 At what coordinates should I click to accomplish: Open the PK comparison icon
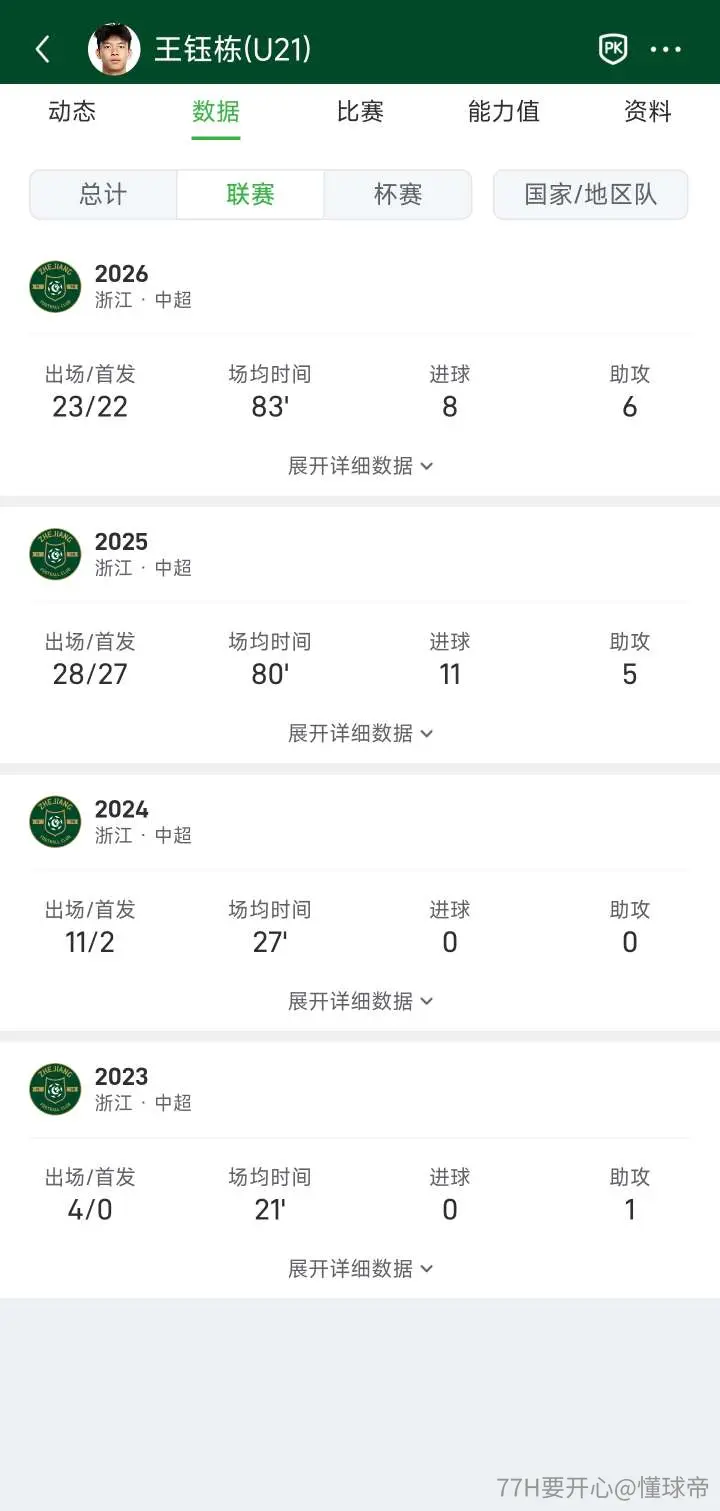(x=613, y=49)
